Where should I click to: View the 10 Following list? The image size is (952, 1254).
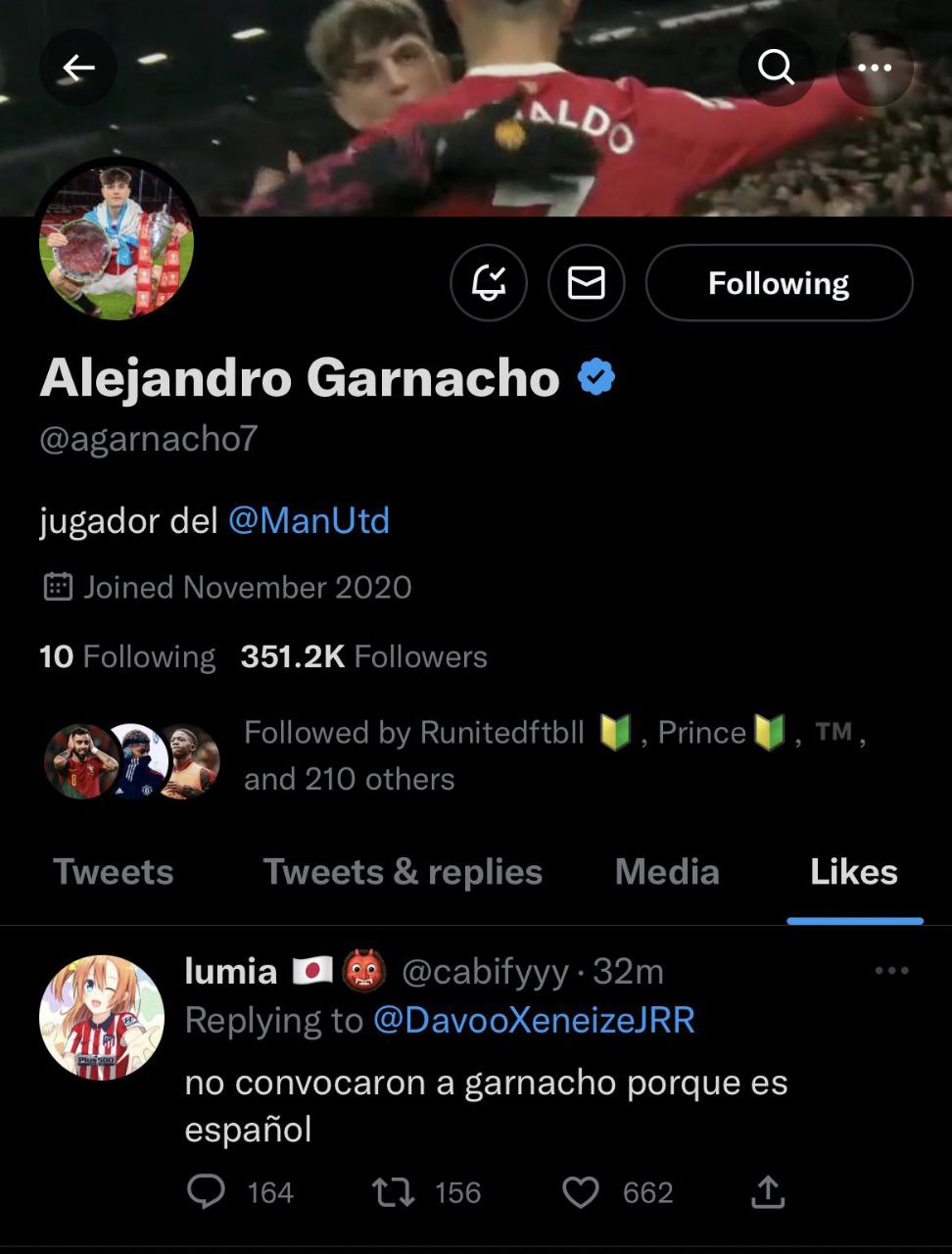click(x=127, y=656)
